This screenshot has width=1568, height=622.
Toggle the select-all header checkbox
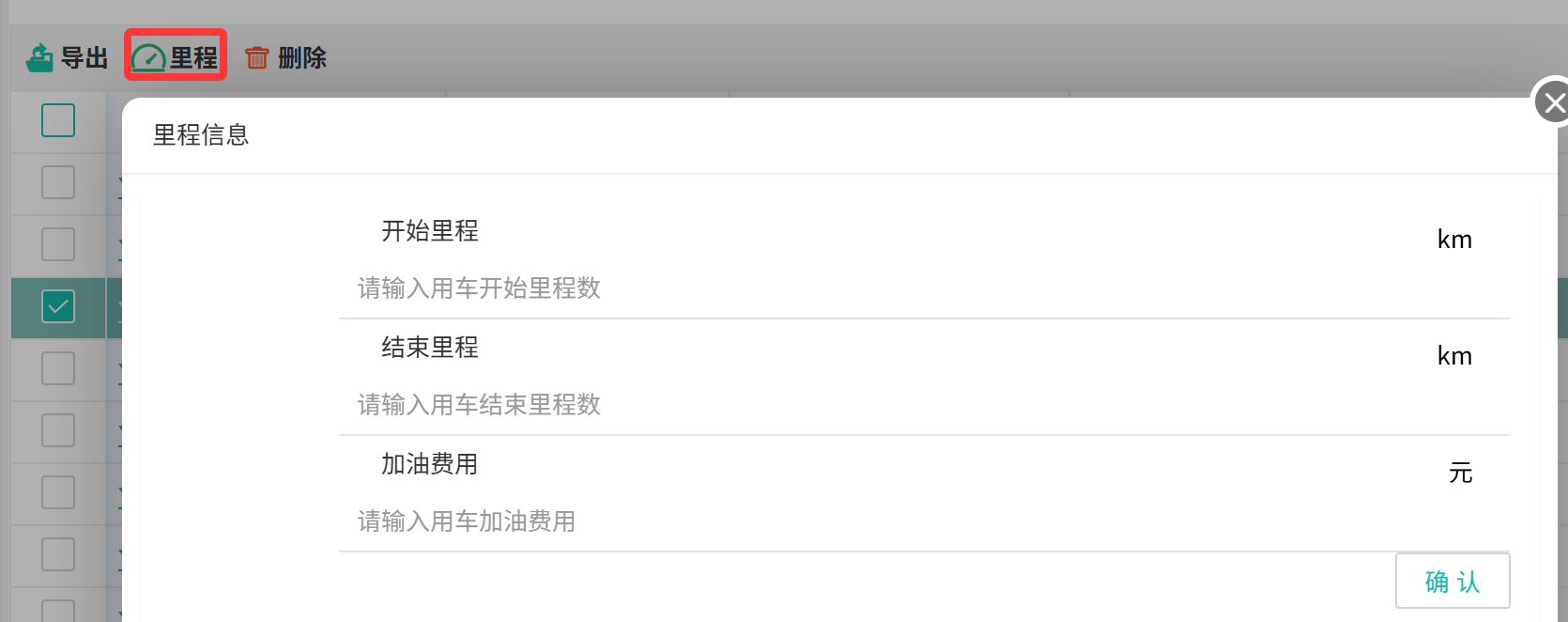(58, 120)
